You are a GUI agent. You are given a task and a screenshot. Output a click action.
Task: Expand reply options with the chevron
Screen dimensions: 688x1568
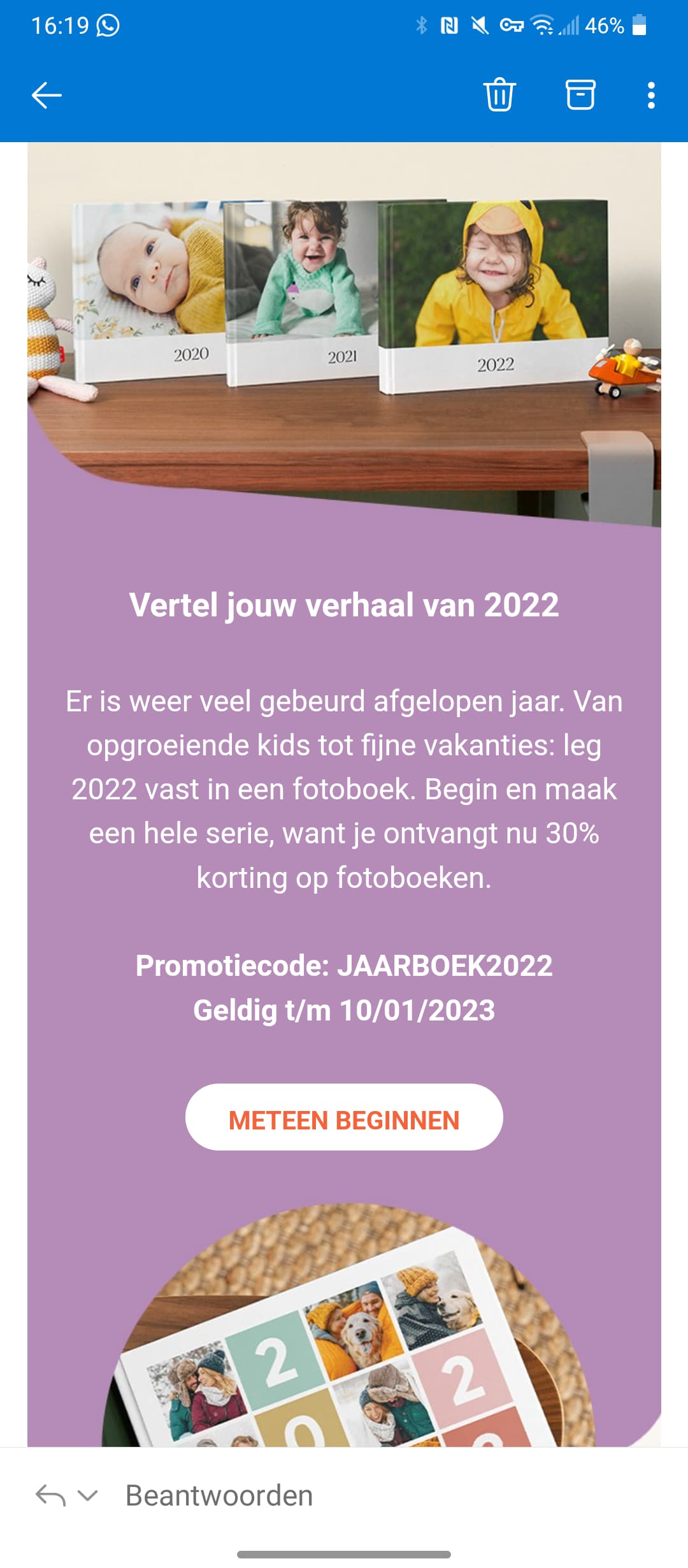(87, 1495)
